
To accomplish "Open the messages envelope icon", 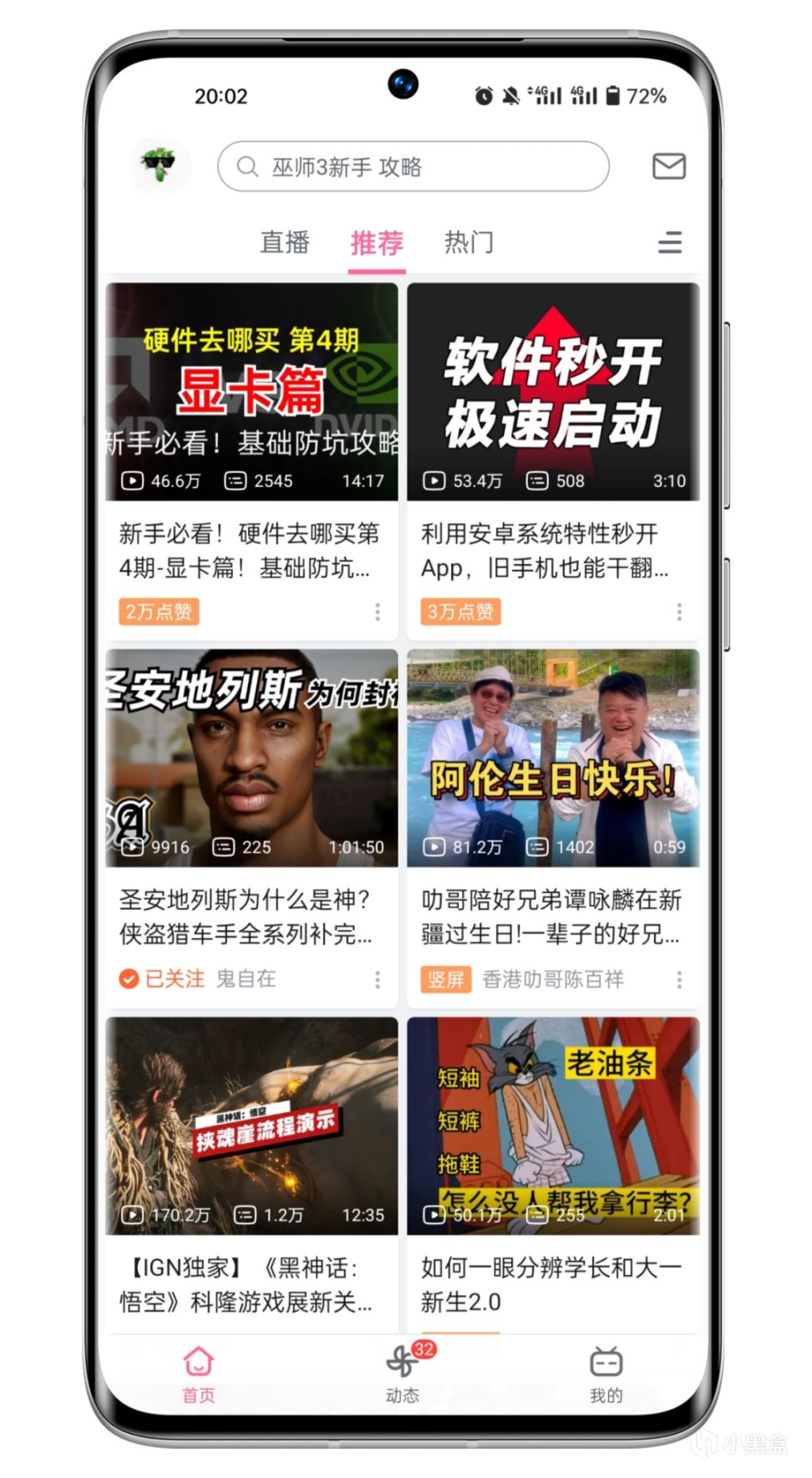I will coord(668,166).
